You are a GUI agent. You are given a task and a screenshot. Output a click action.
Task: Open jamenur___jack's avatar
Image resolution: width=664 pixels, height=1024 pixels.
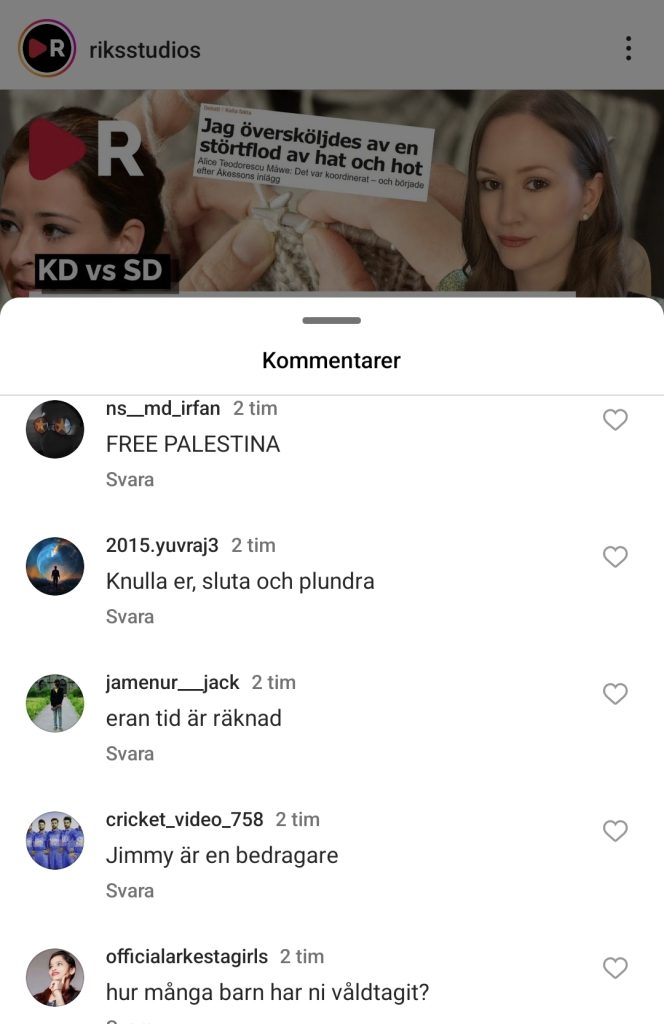(x=55, y=703)
